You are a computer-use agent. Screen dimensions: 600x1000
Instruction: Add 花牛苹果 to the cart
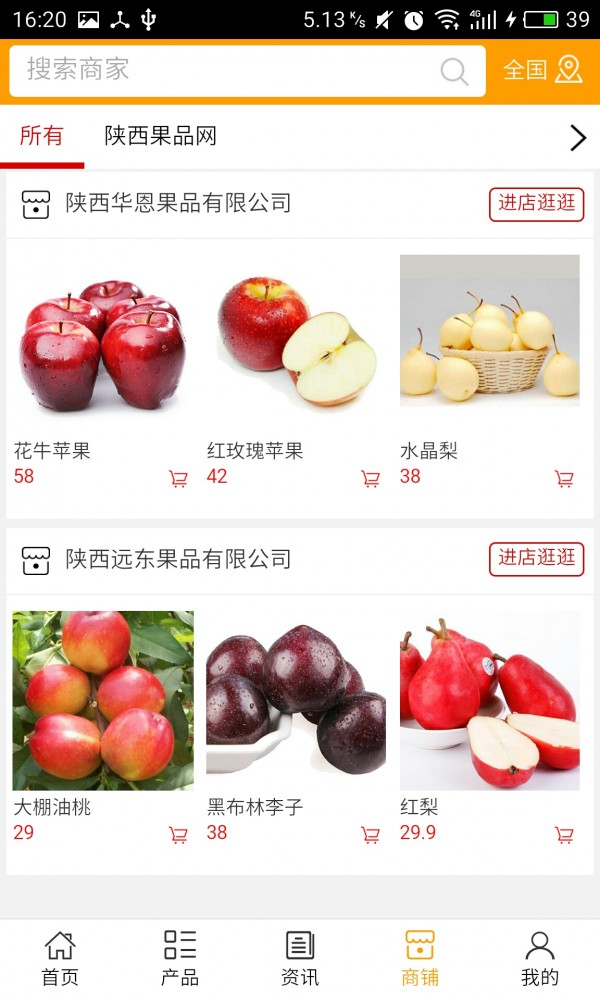[x=179, y=479]
